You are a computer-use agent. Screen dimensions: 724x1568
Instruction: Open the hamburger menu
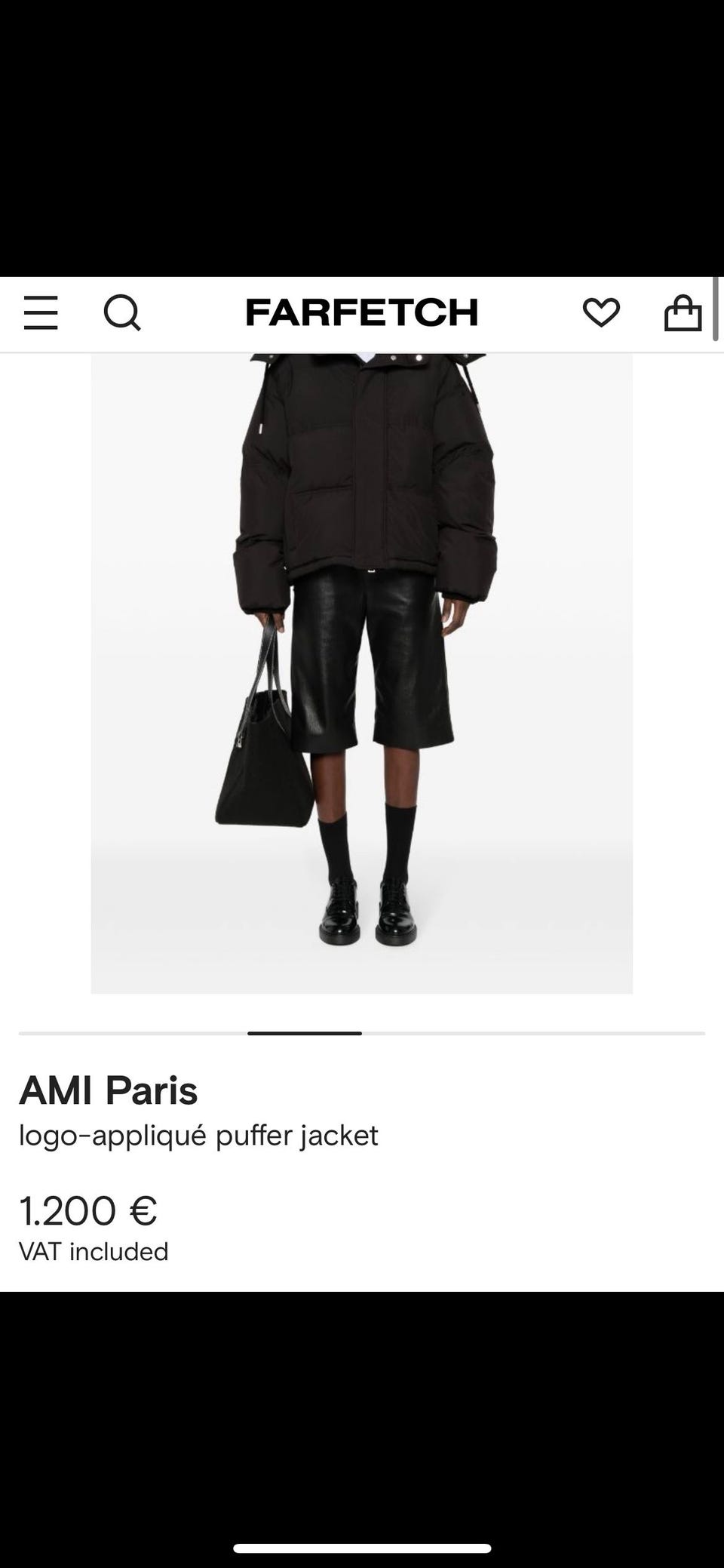pyautogui.click(x=41, y=313)
